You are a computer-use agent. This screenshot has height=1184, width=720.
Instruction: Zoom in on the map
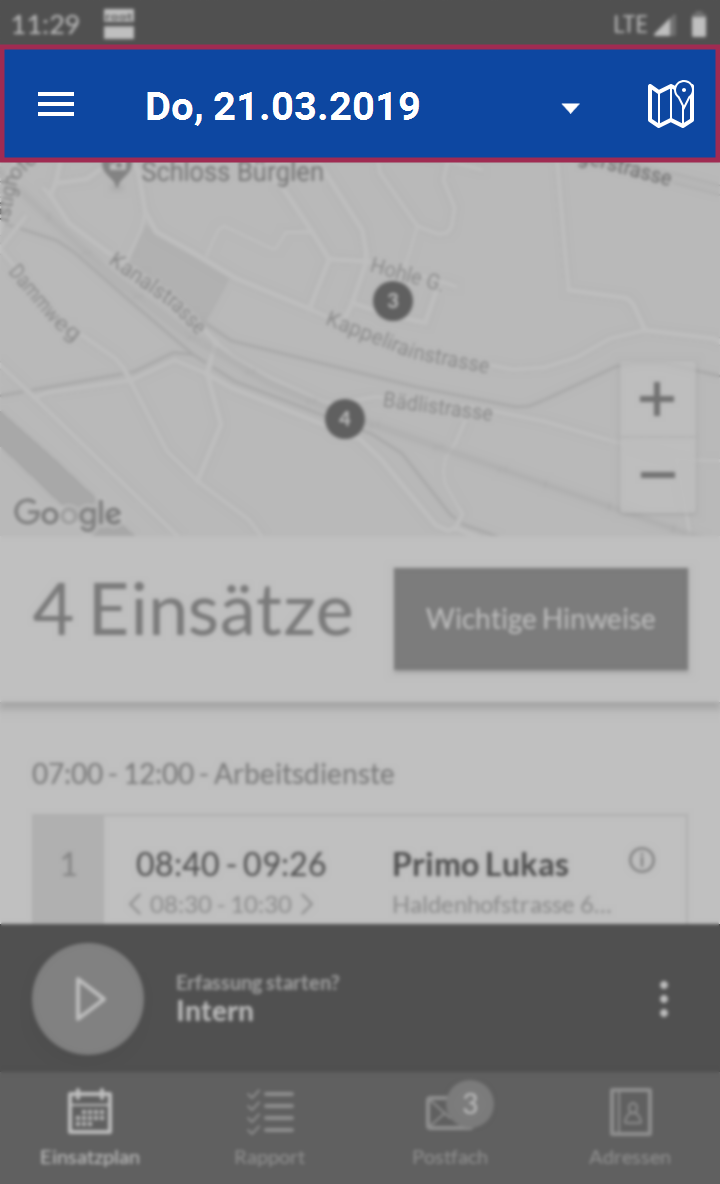point(657,400)
